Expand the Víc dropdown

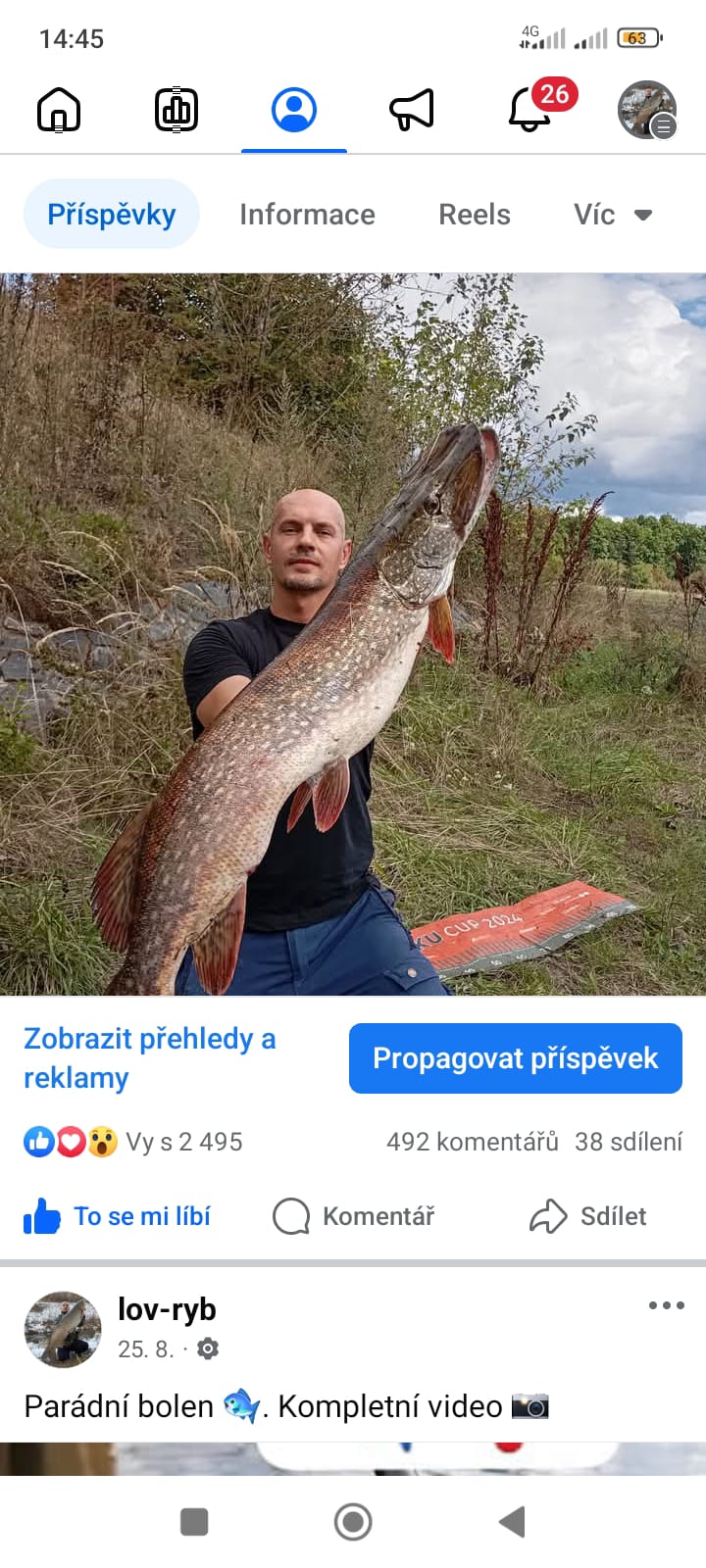point(613,215)
